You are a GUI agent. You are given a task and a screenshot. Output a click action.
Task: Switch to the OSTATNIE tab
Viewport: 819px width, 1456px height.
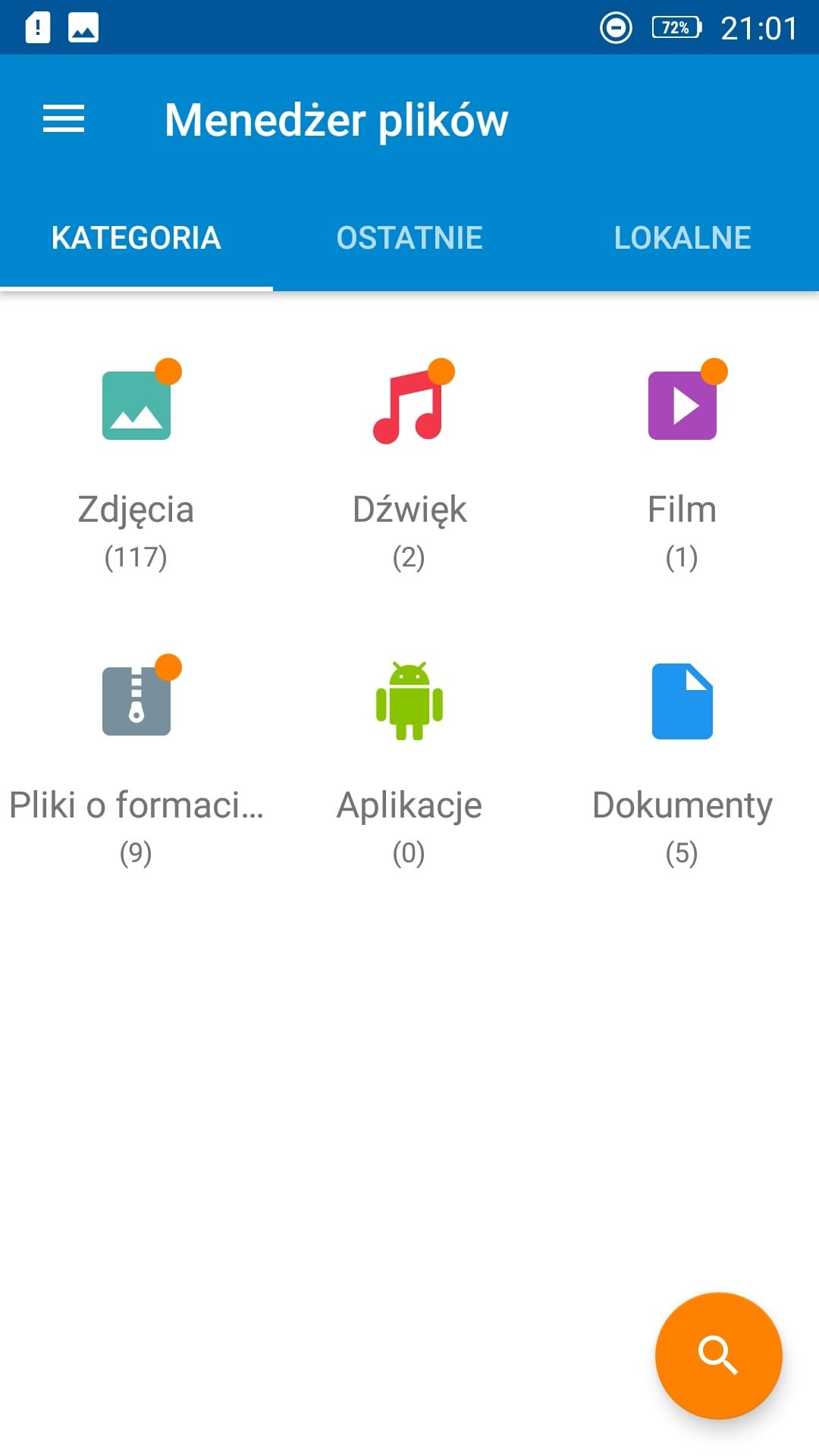pos(409,237)
